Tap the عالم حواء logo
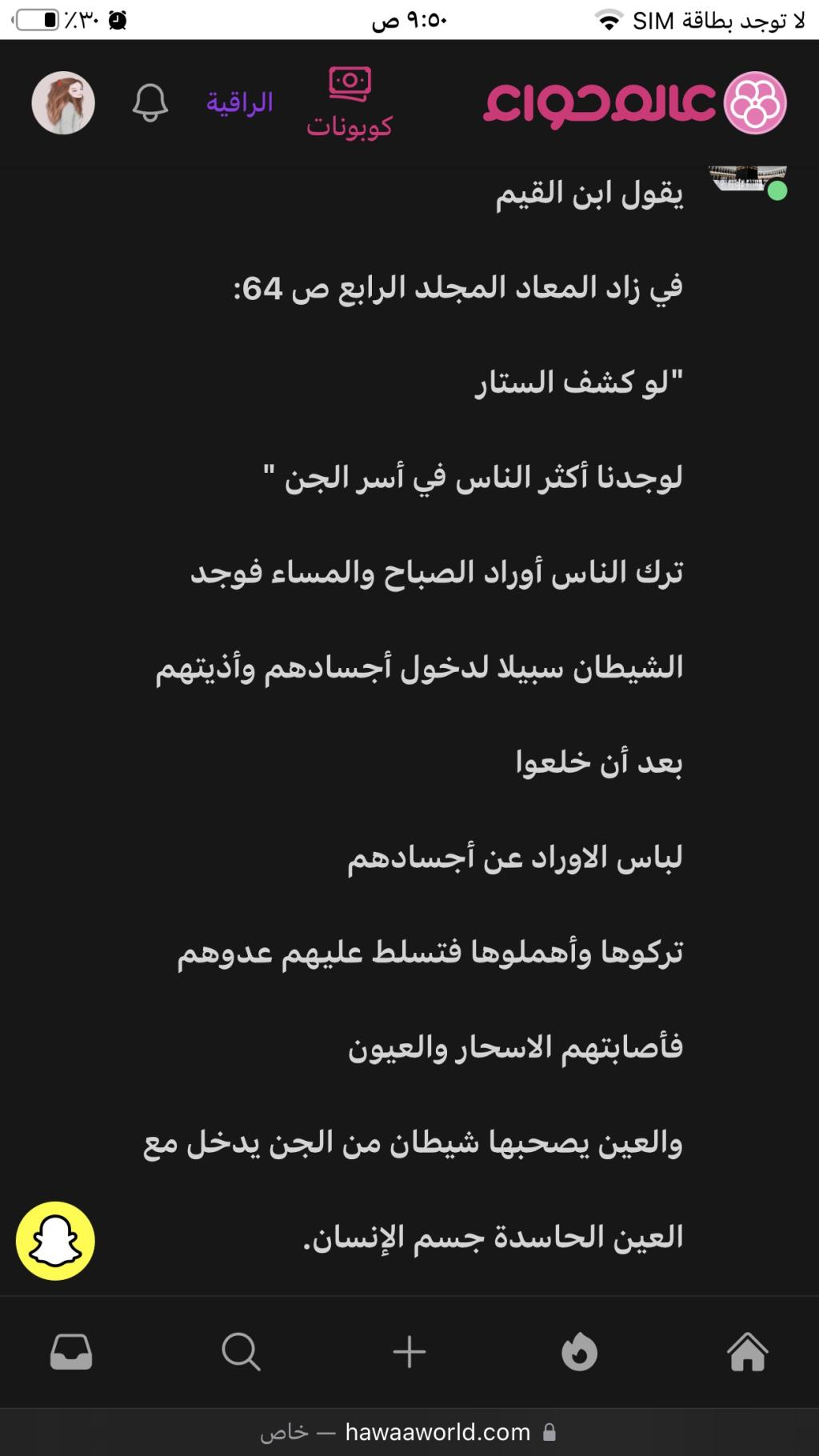The image size is (819, 1456). [x=635, y=103]
